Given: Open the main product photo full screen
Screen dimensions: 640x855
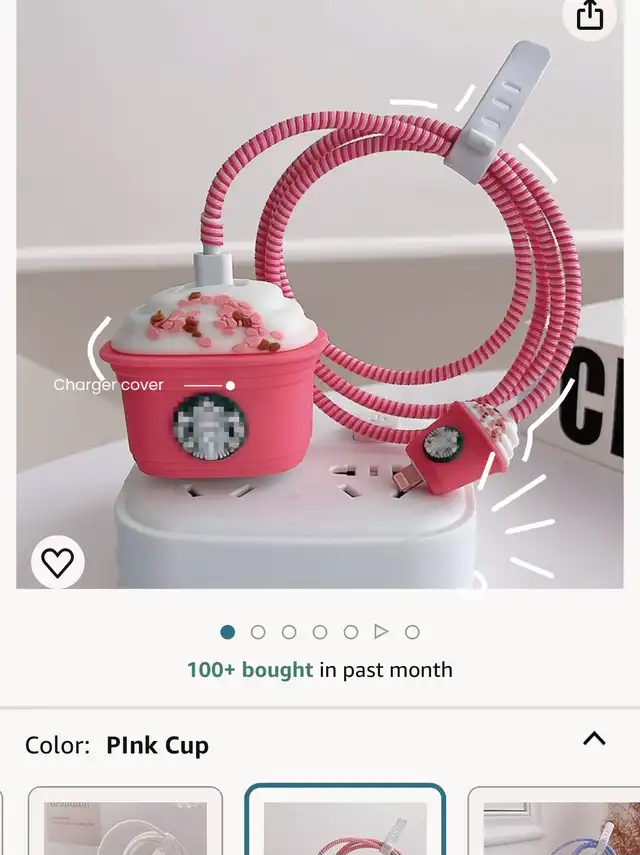Looking at the screenshot, I should [x=320, y=300].
